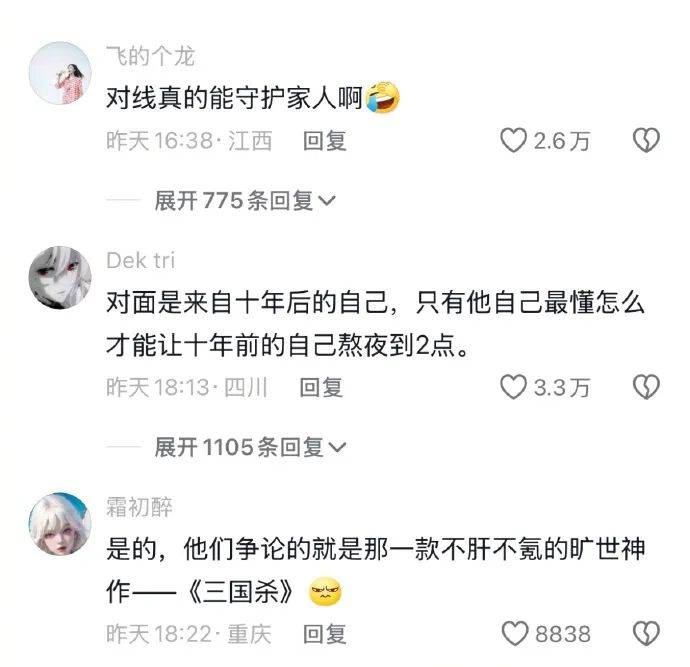
Task: Like the comment by 飞的个龙
Action: pyautogui.click(x=514, y=142)
